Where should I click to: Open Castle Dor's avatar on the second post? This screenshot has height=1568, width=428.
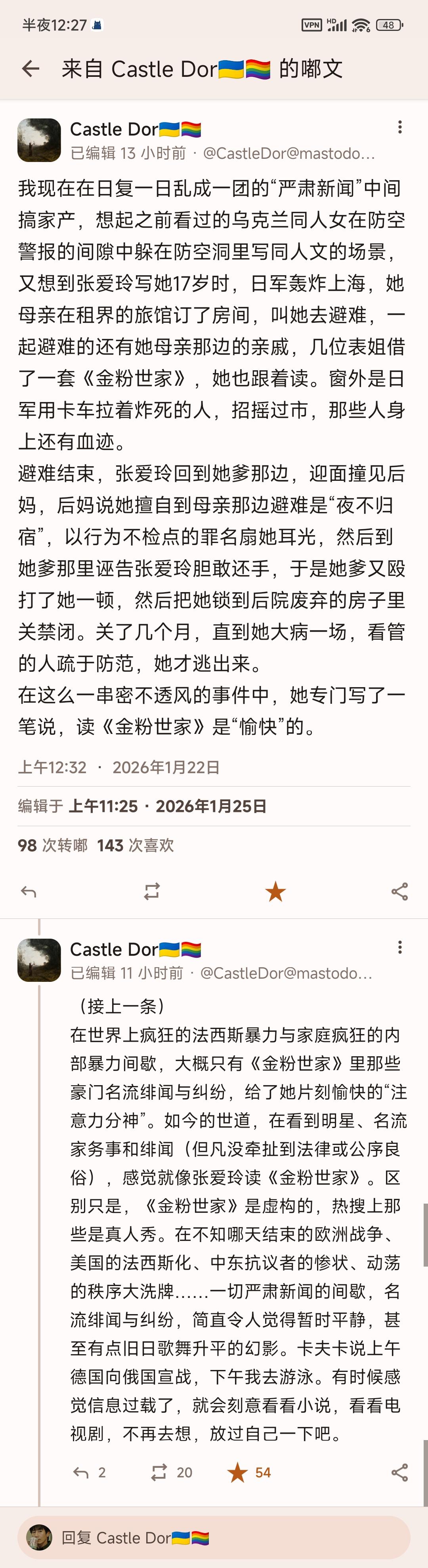39,960
